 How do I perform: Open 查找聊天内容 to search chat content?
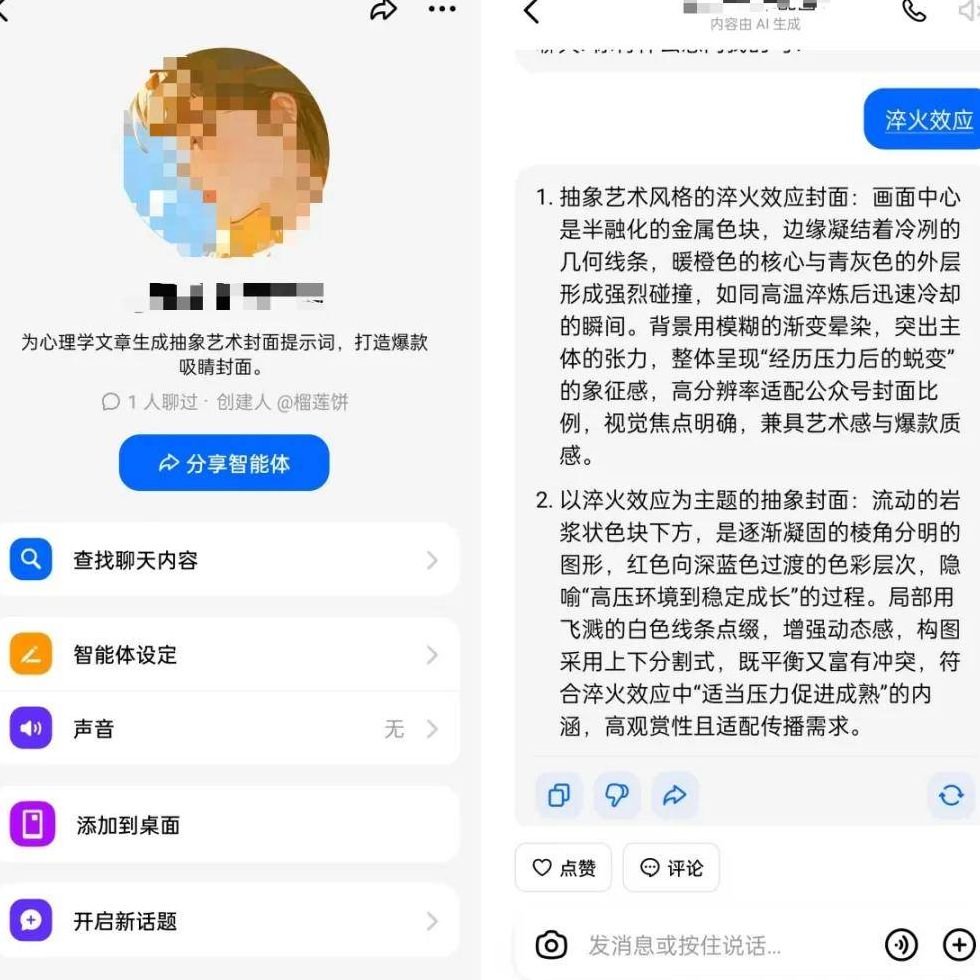230,560
